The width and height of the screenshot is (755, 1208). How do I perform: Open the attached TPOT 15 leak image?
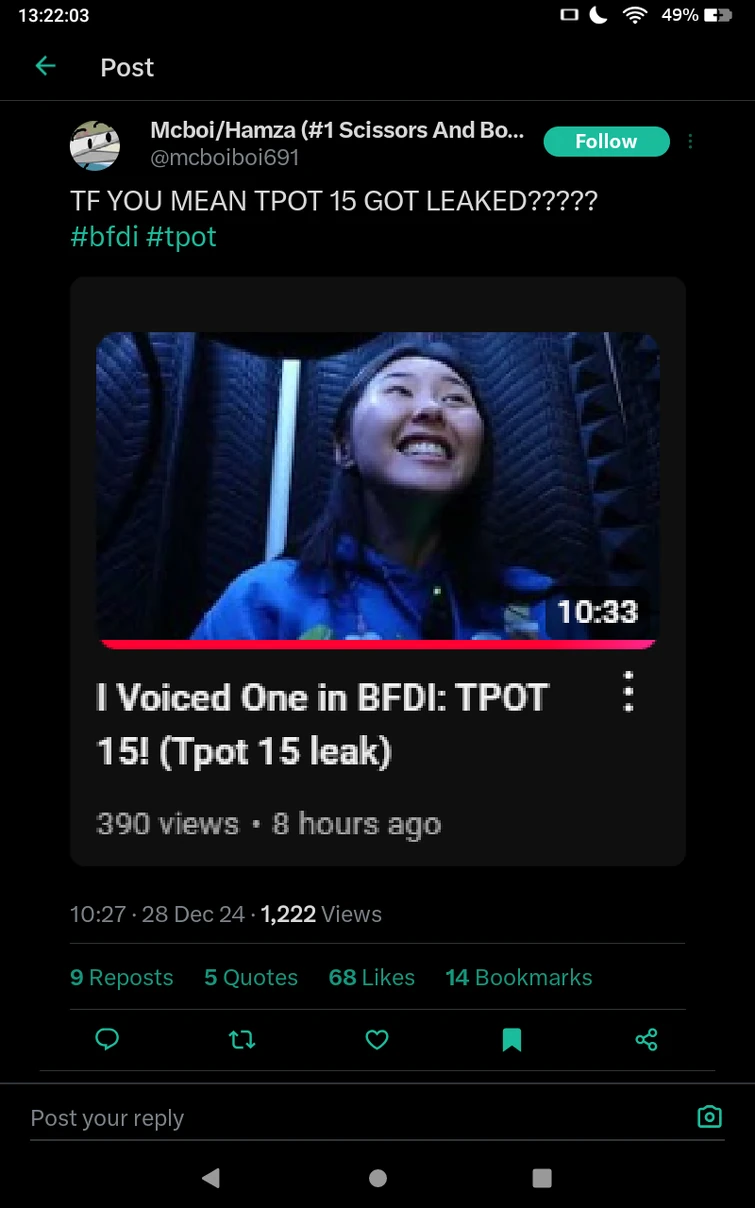377,570
